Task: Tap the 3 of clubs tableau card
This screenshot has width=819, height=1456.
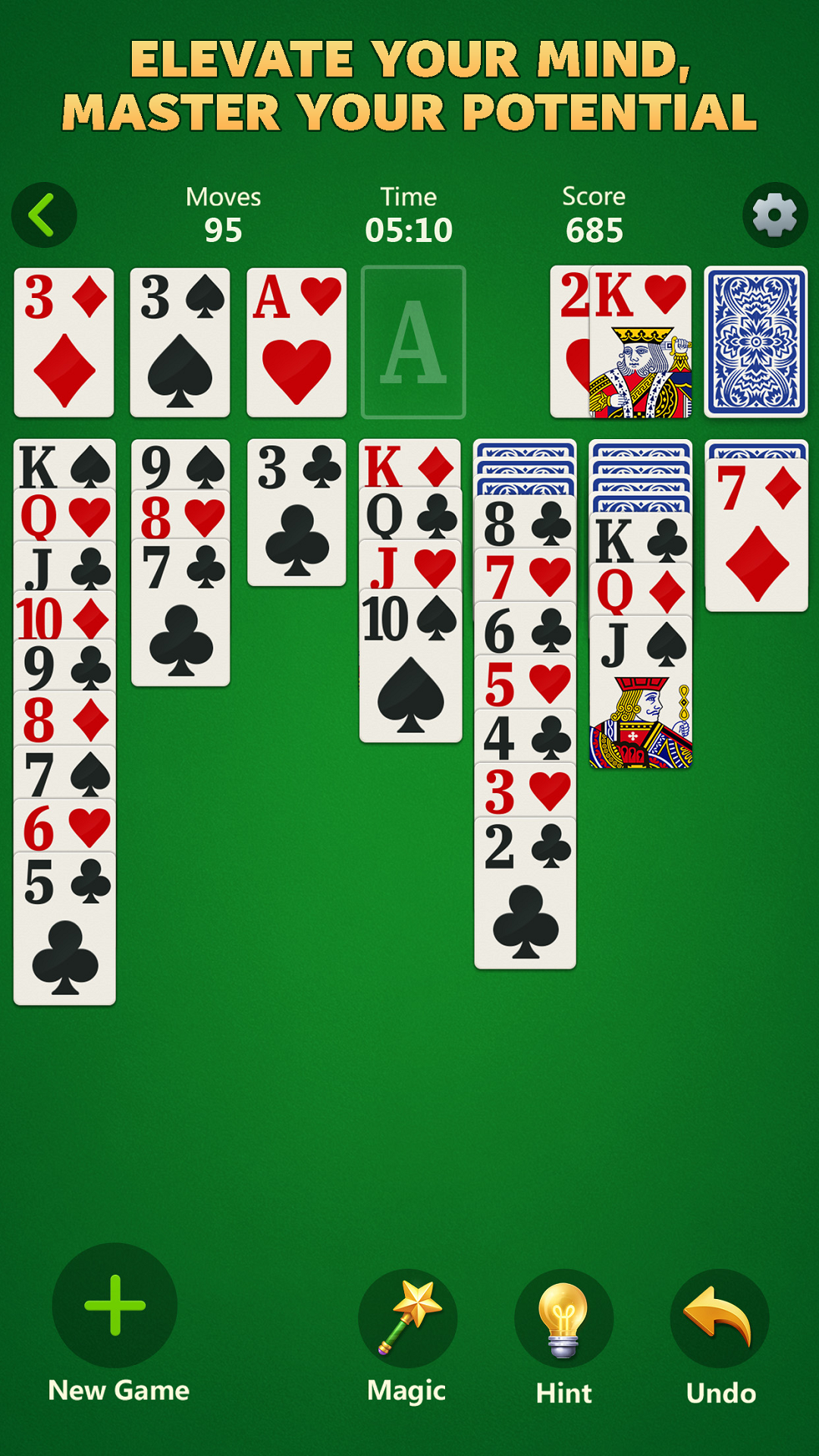Action: (x=297, y=516)
